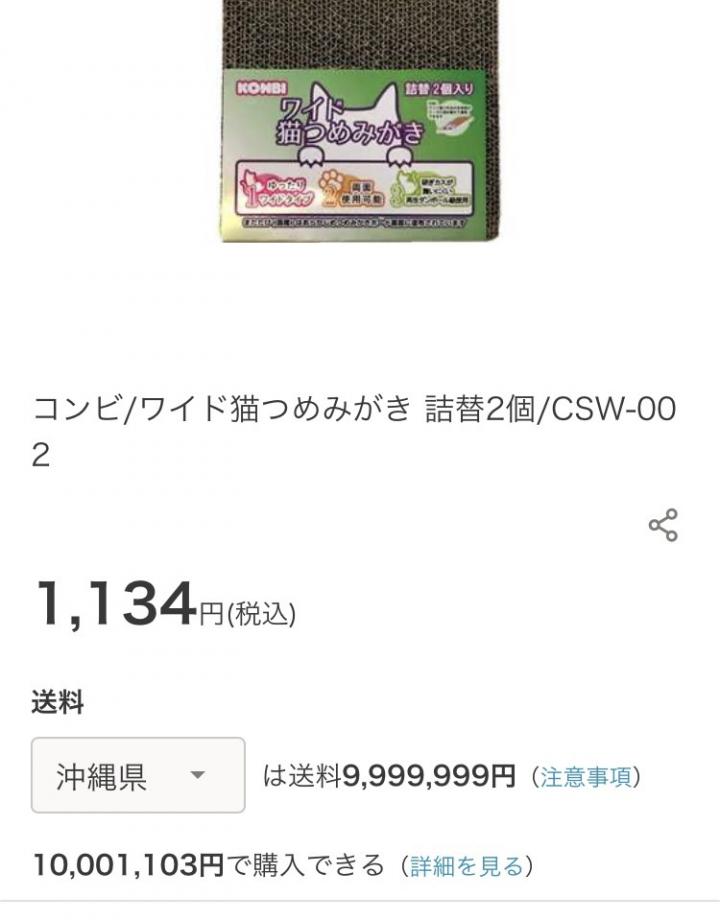Share this product via the share icon

[x=663, y=524]
